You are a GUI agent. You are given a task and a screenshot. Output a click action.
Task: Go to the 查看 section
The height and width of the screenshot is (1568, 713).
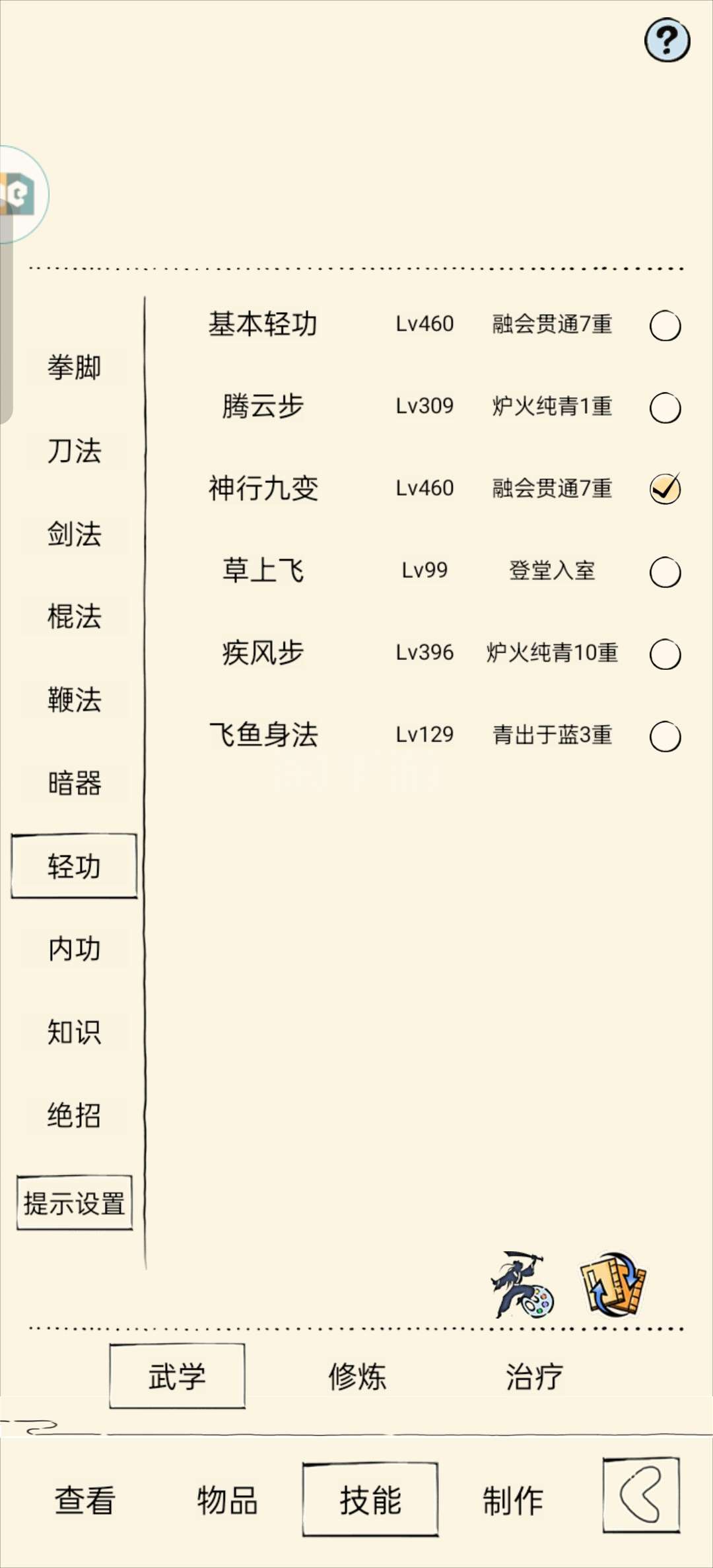click(85, 1500)
